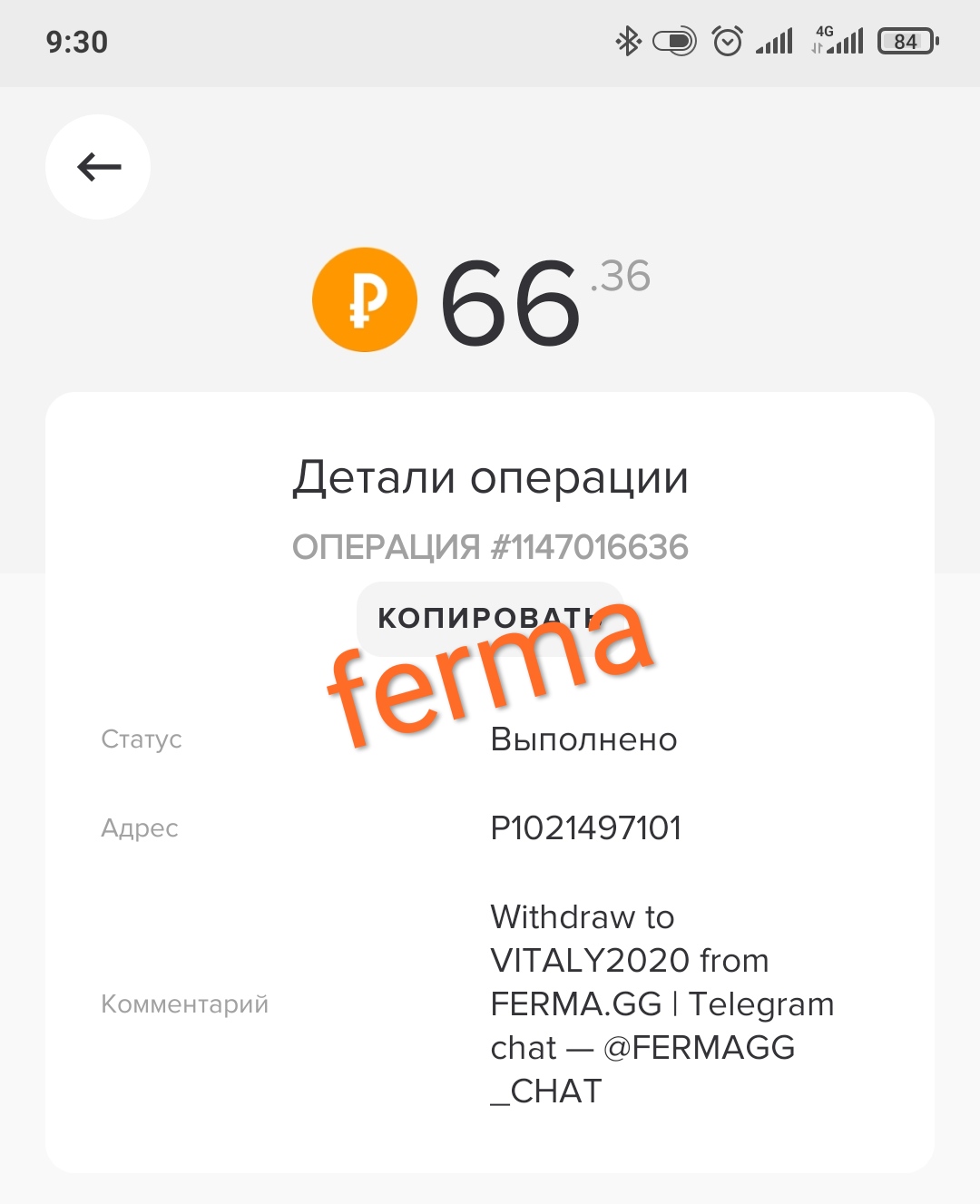Tap КОПИРОВАТЬ to copy the operation number
Screen dimensions: 980x1204
click(x=488, y=618)
